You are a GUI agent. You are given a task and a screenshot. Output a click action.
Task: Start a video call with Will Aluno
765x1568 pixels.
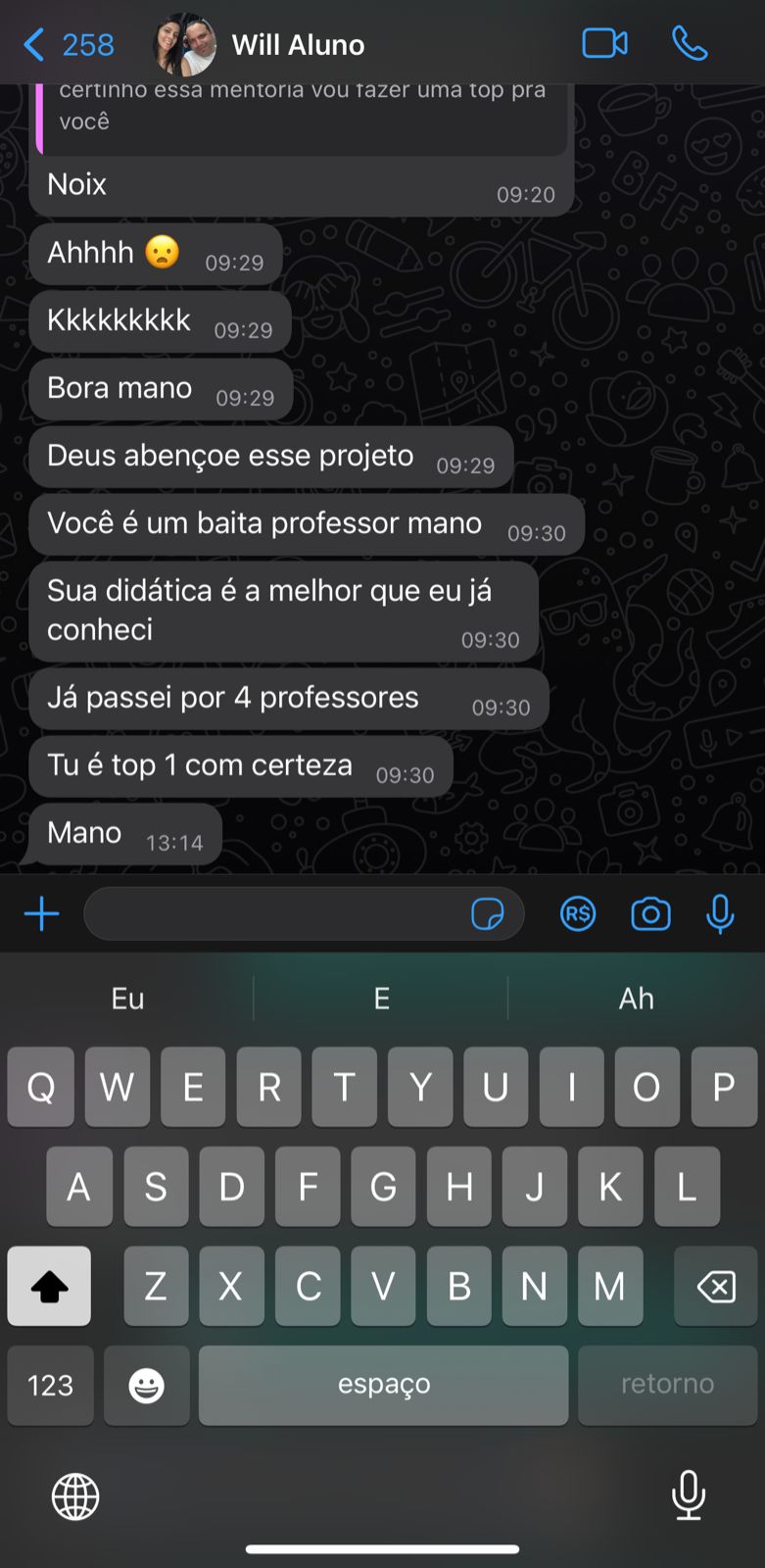[x=604, y=44]
